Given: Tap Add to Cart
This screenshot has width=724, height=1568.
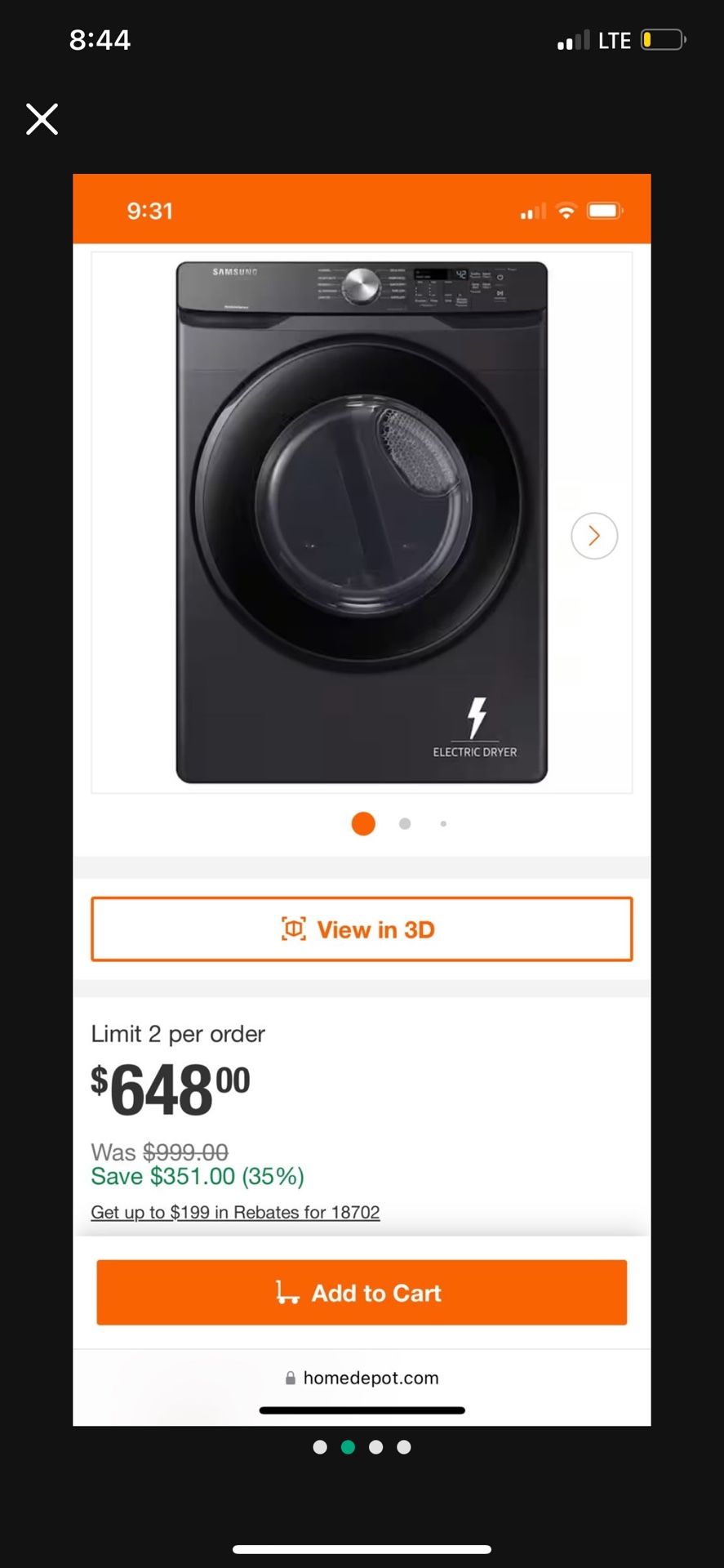Looking at the screenshot, I should pyautogui.click(x=362, y=1292).
